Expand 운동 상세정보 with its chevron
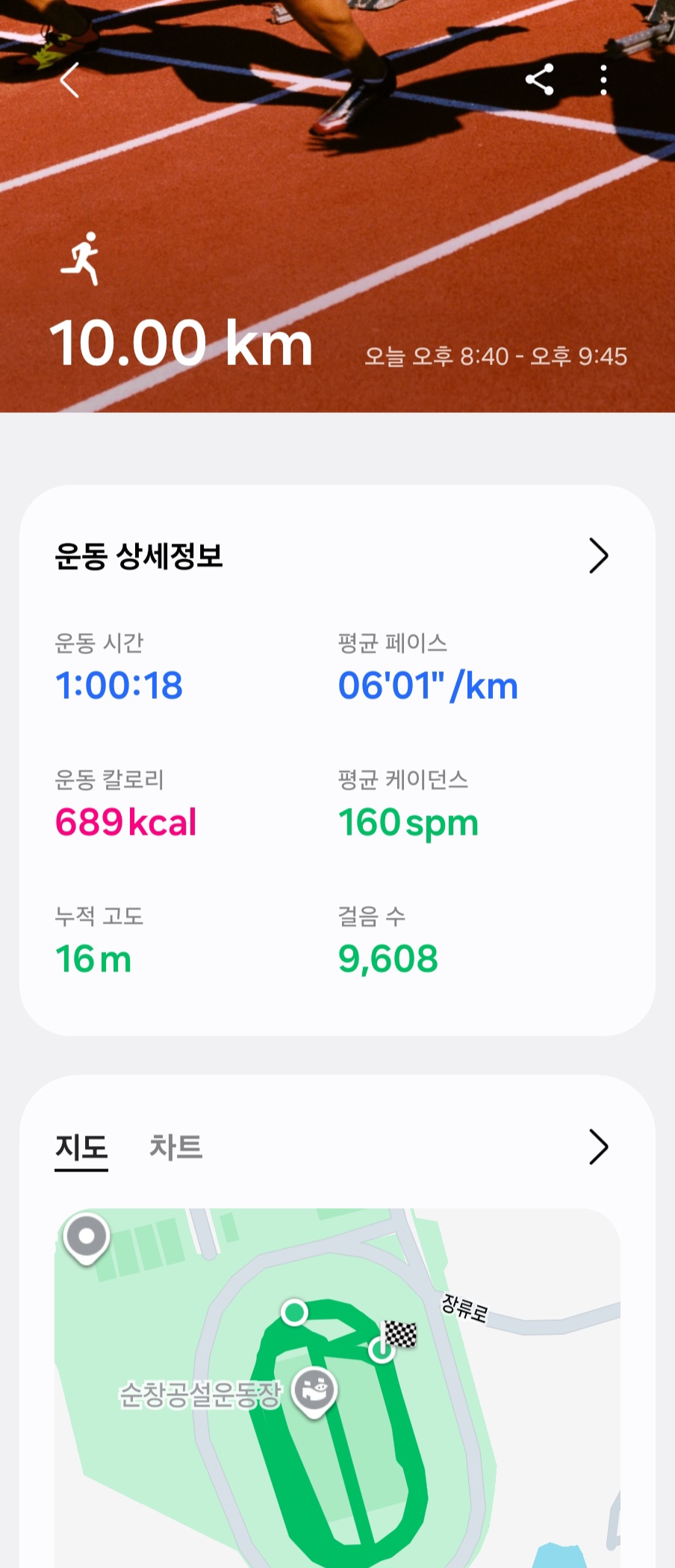675x1568 pixels. coord(598,556)
